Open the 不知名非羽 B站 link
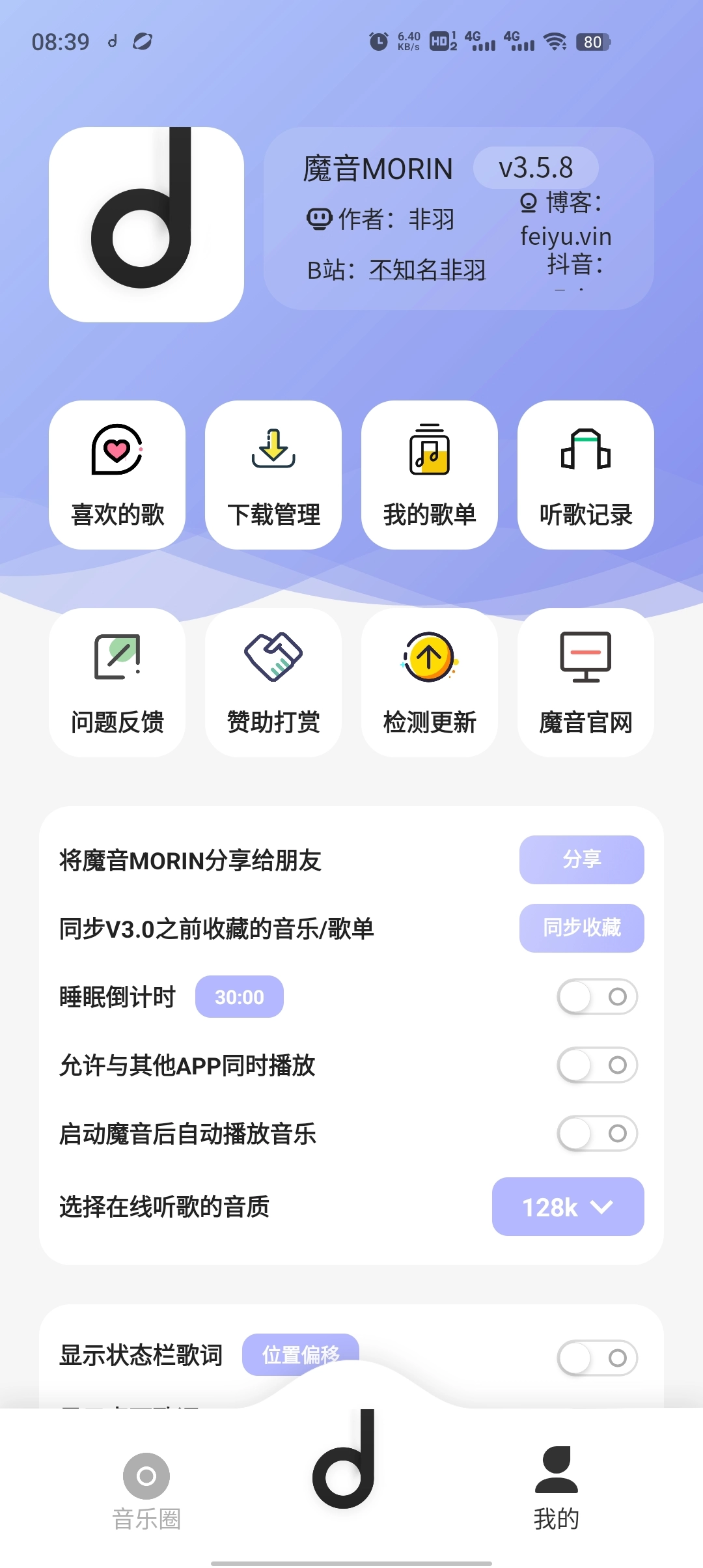Image resolution: width=703 pixels, height=1568 pixels. point(426,271)
